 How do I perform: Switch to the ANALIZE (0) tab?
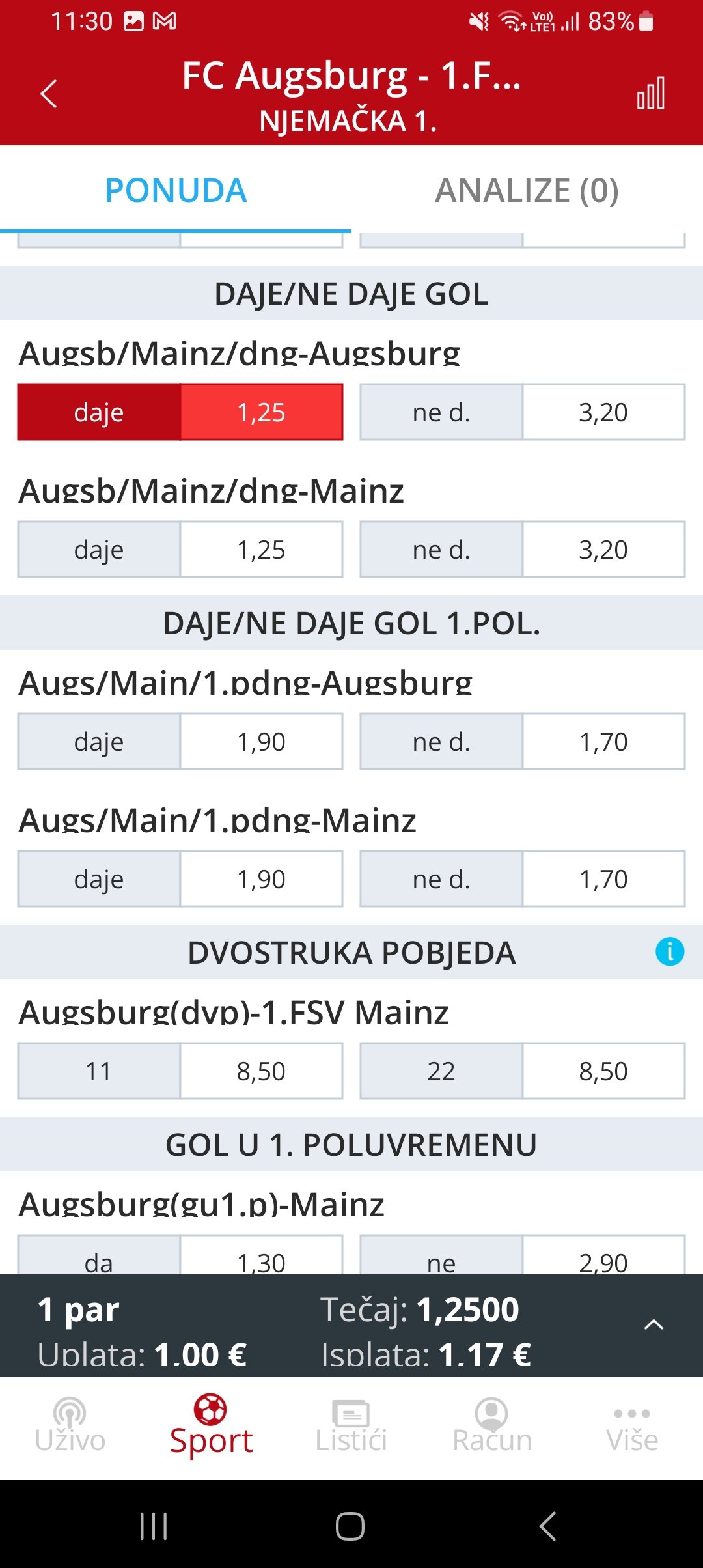tap(527, 191)
